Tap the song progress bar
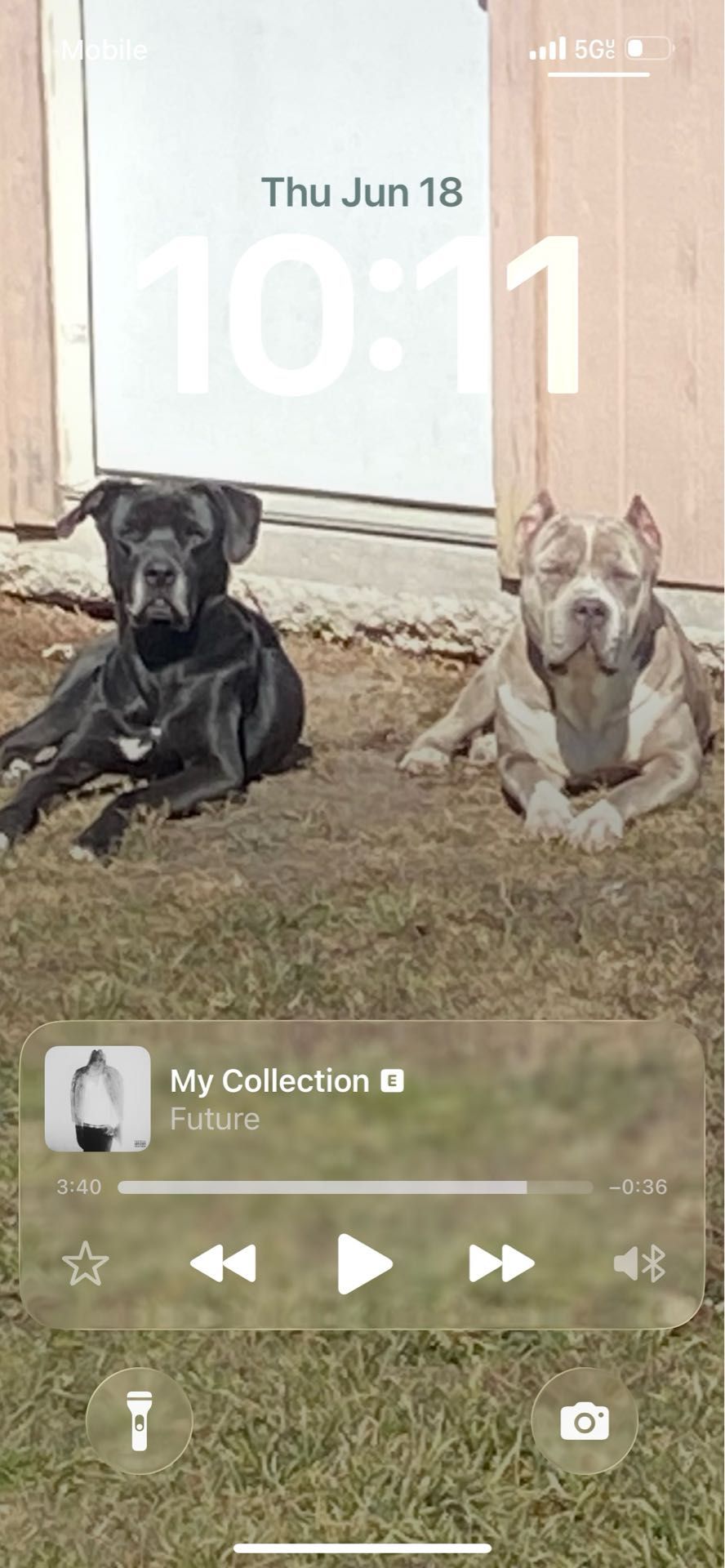 pyautogui.click(x=355, y=1187)
